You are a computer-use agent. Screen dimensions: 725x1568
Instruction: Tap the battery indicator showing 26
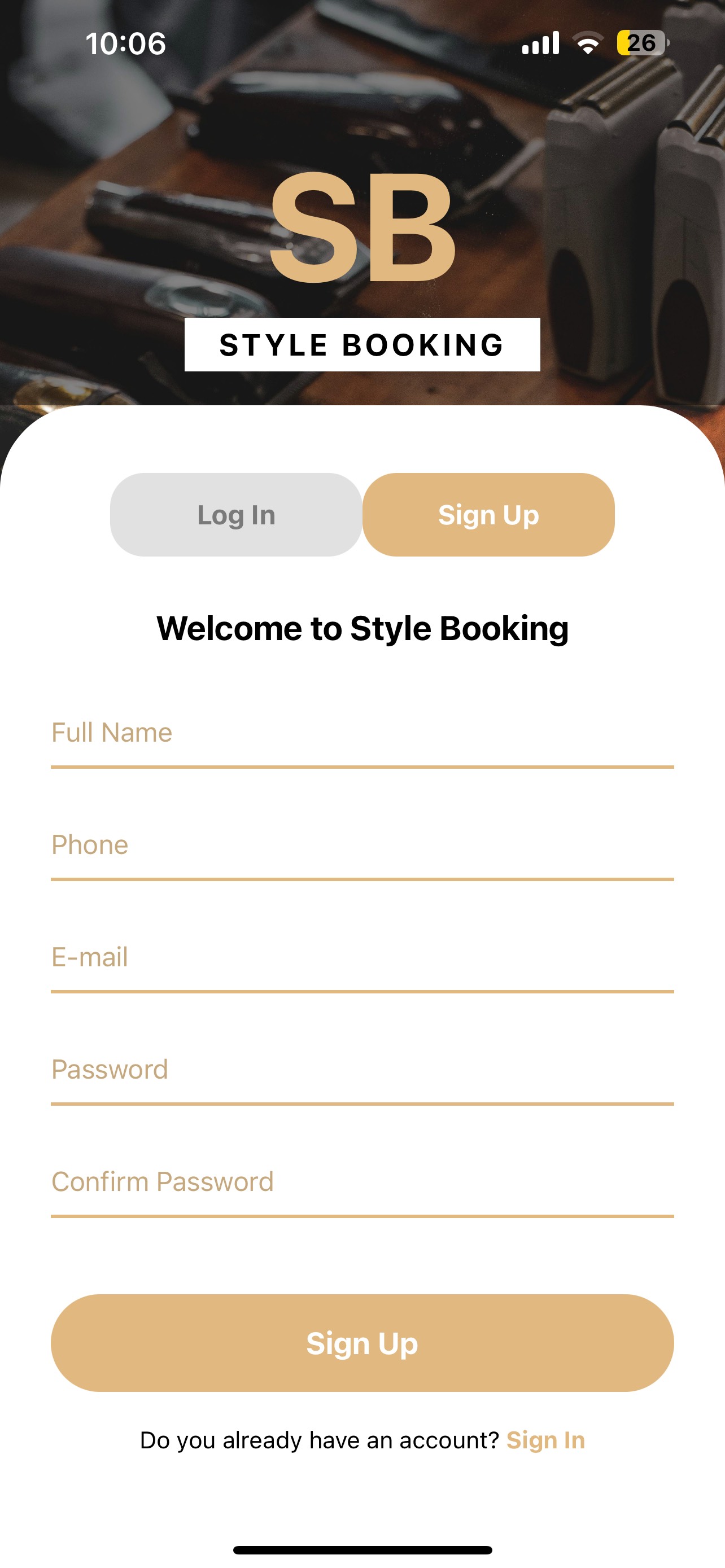click(640, 41)
